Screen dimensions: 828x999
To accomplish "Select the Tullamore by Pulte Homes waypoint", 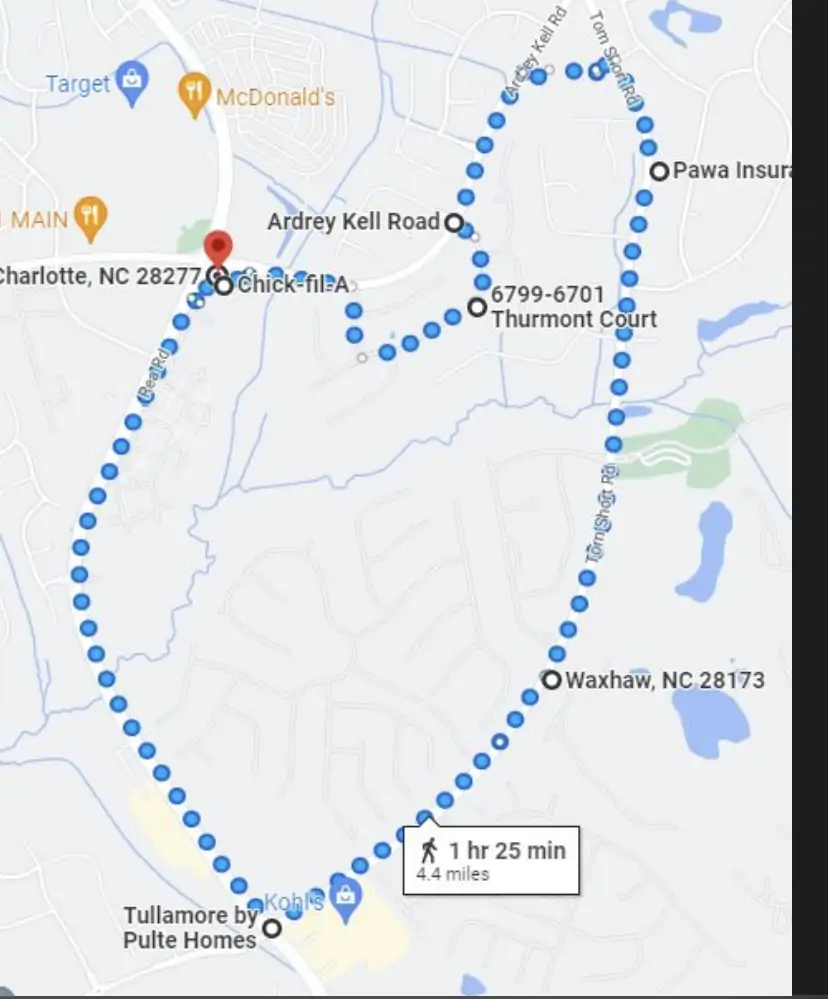I will pyautogui.click(x=271, y=928).
